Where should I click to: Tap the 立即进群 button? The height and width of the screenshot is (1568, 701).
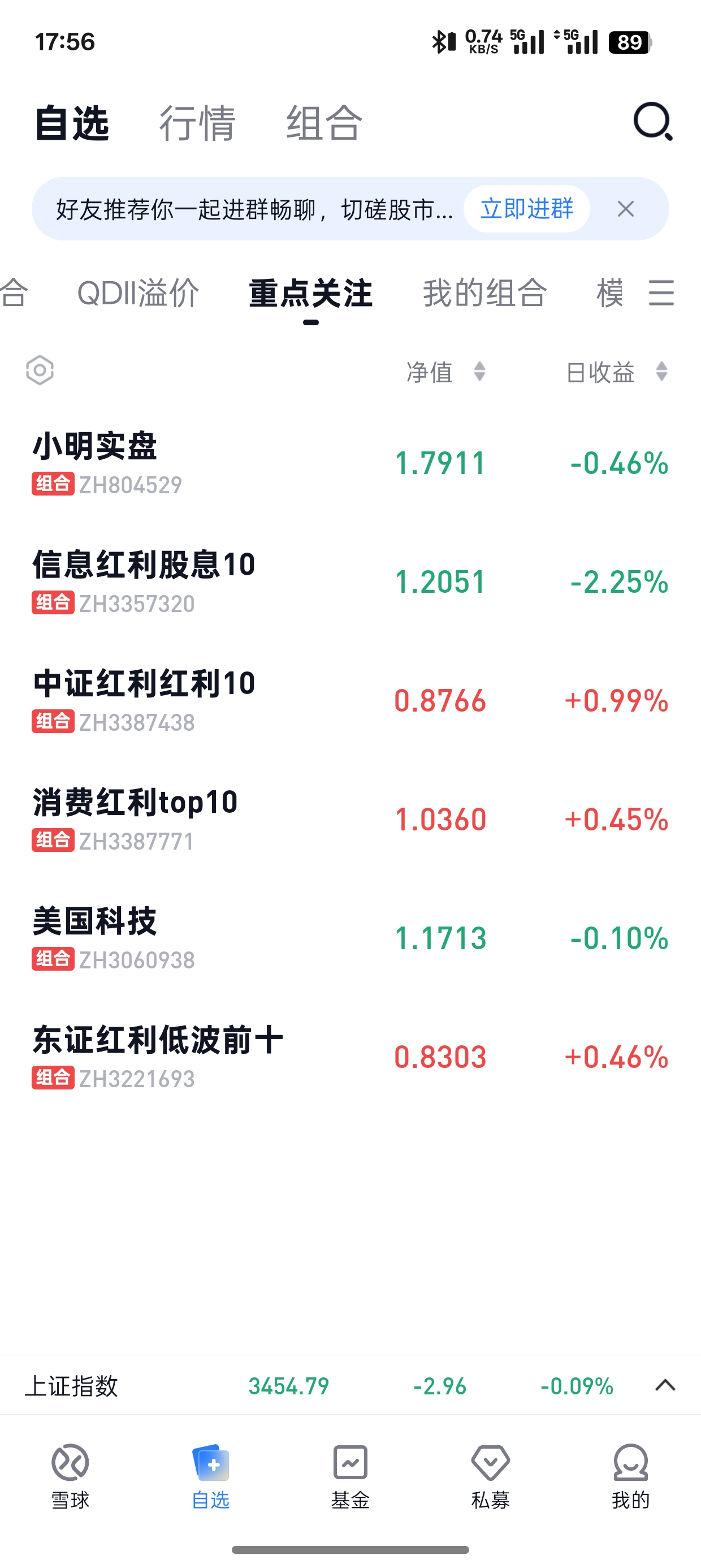click(526, 209)
